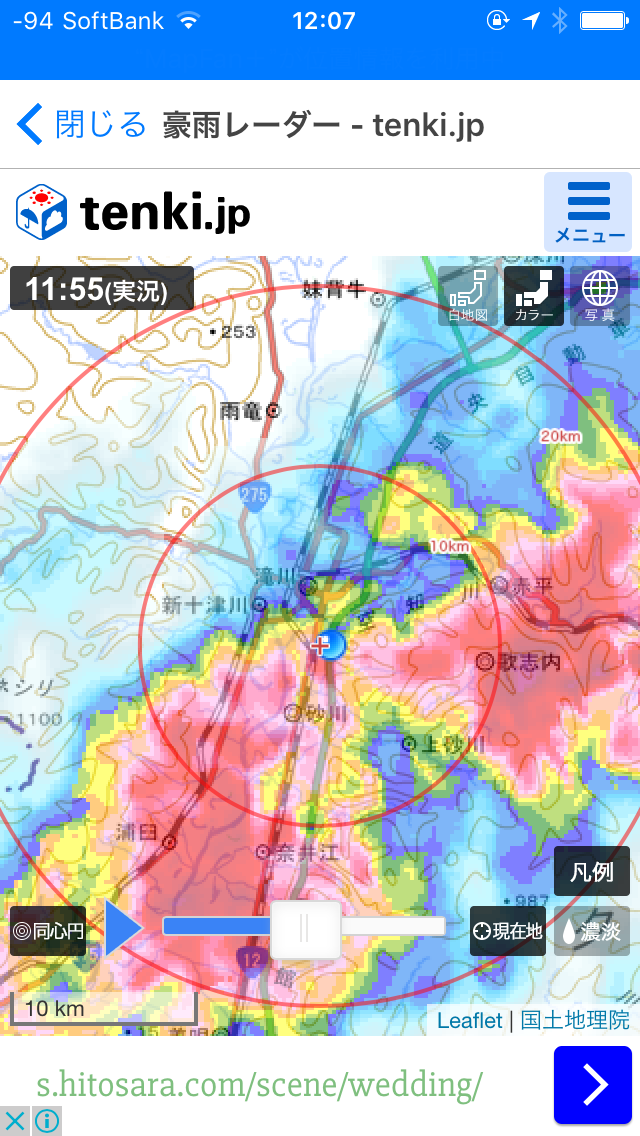
Task: Open the ad info icon
Action: coord(46,1121)
